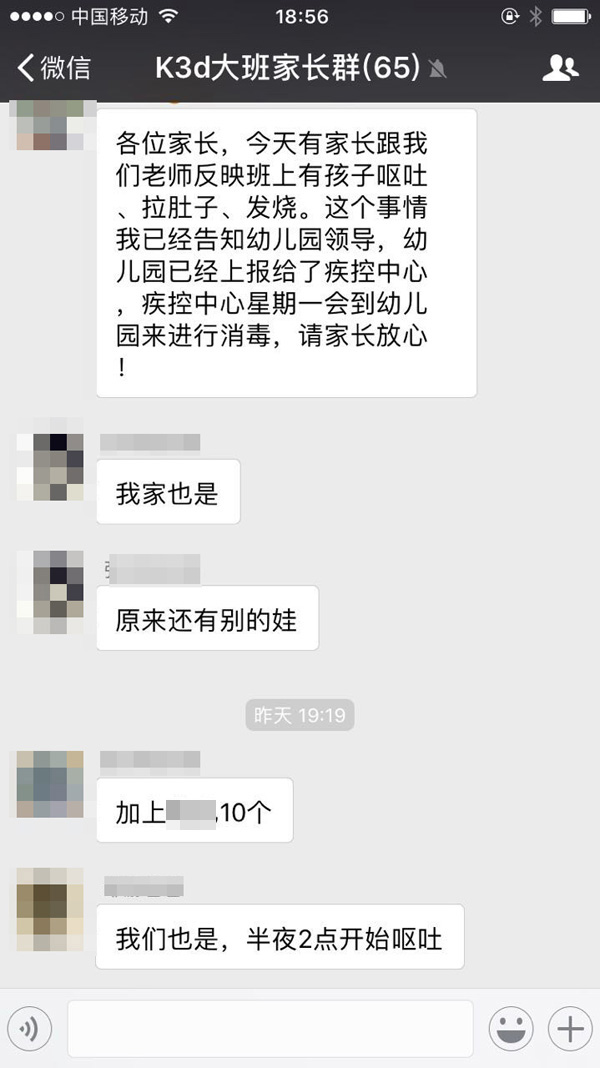Go back to 微信 chat list
This screenshot has height=1068, width=600.
click(x=54, y=68)
